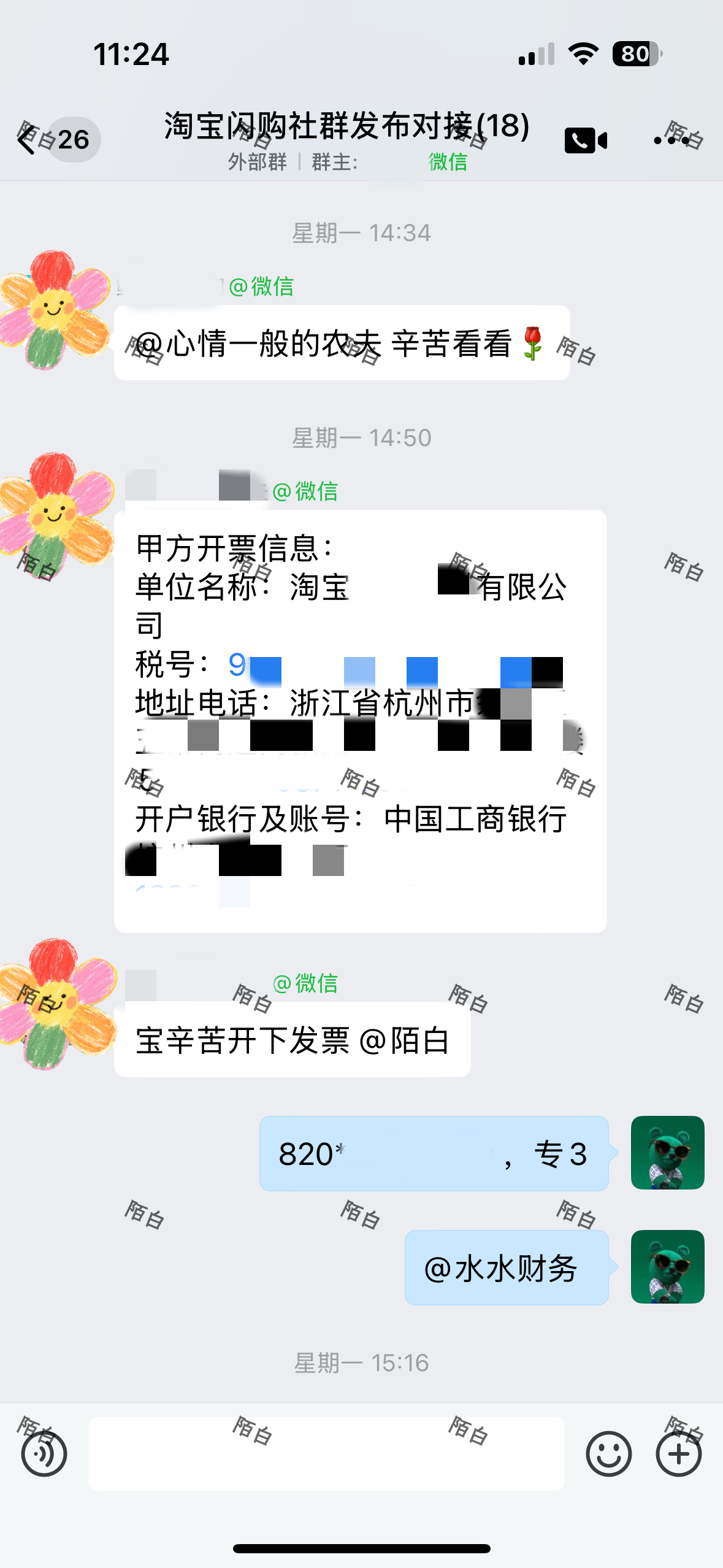
Task: Tap the 外部群 external group tag
Action: pos(257,163)
